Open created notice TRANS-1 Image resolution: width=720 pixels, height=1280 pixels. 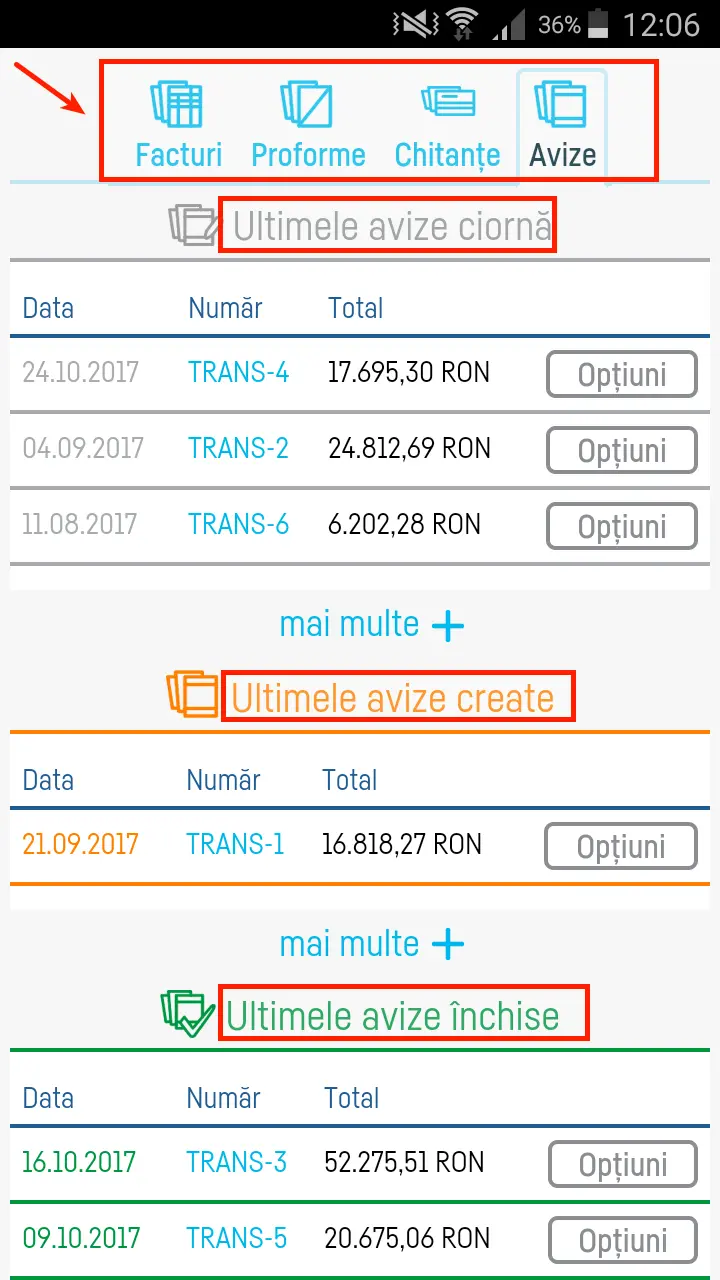click(235, 844)
